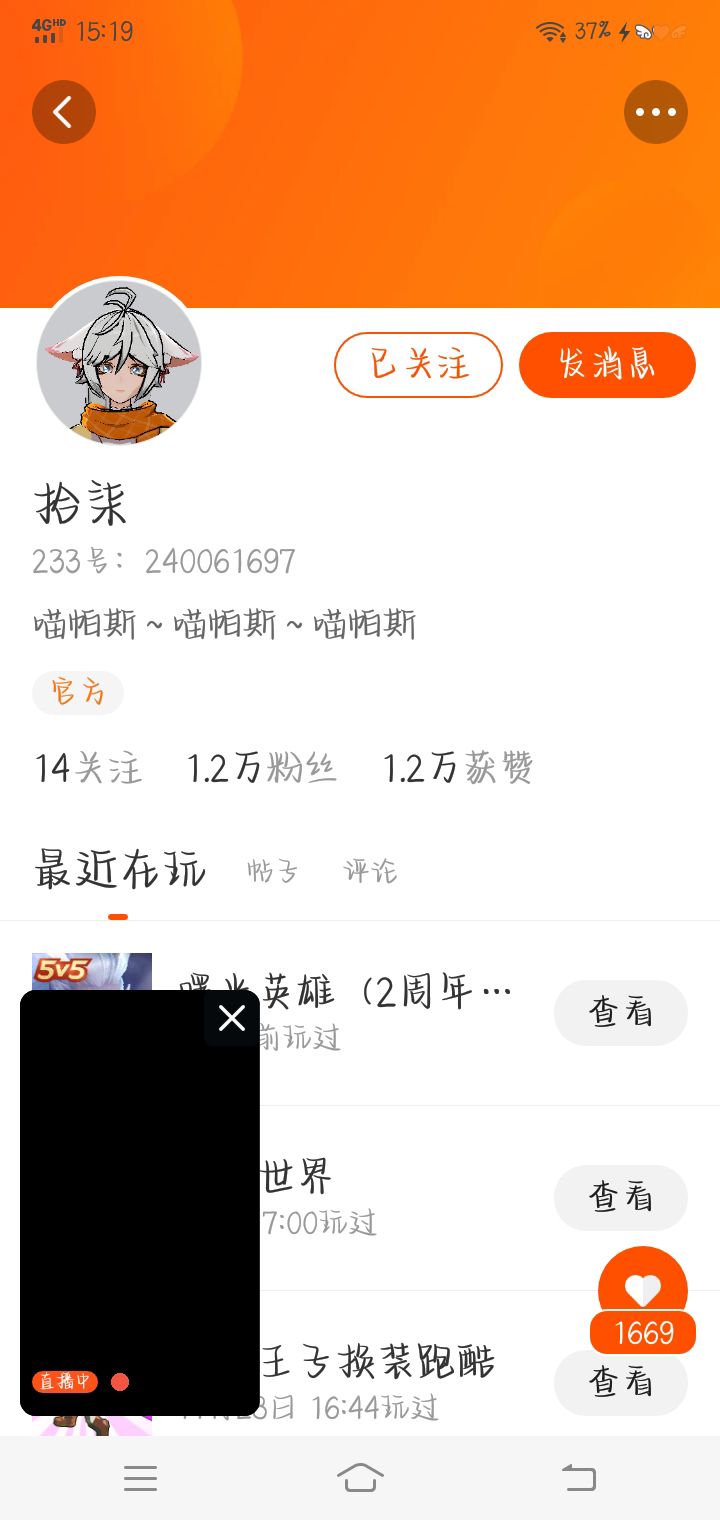The height and width of the screenshot is (1520, 720).
Task: Go back using the top-left arrow
Action: (x=63, y=112)
